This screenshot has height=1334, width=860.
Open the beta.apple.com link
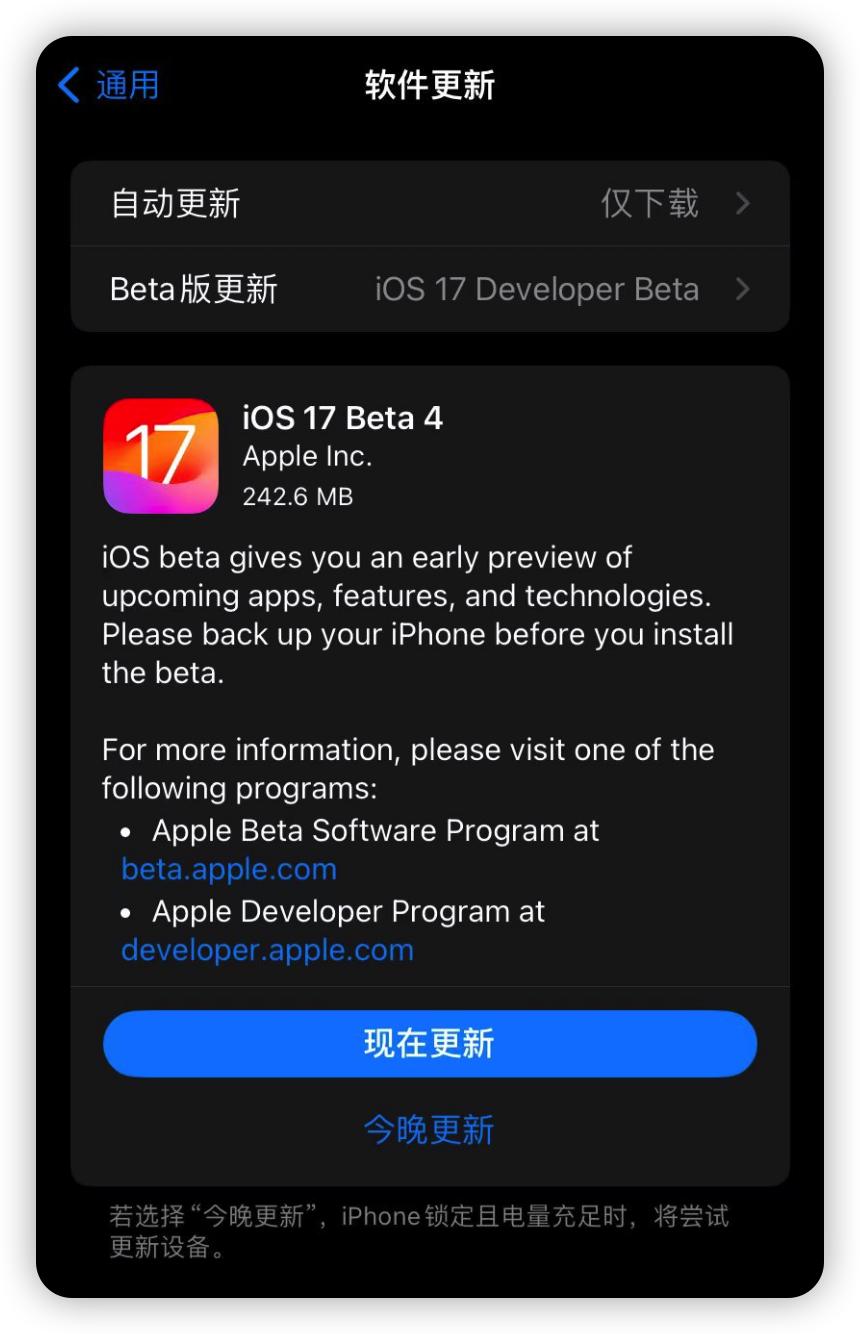click(x=228, y=869)
